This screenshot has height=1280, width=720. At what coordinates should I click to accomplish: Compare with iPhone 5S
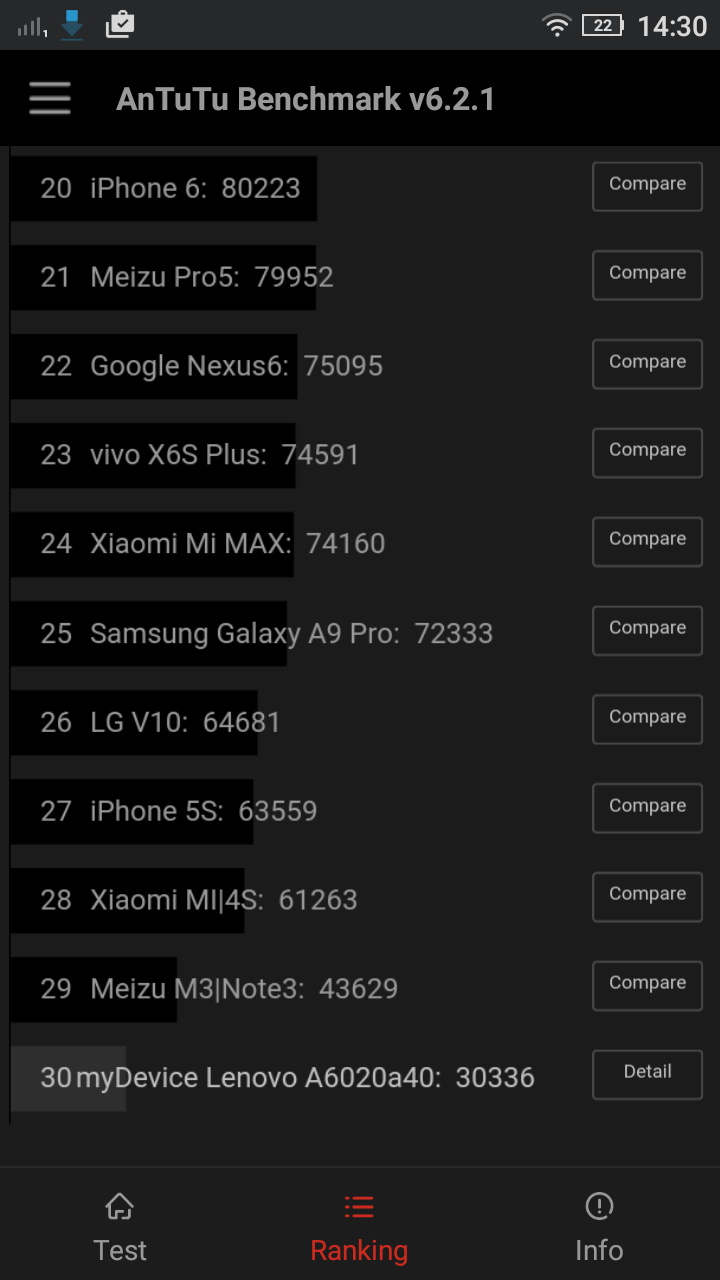coord(647,808)
